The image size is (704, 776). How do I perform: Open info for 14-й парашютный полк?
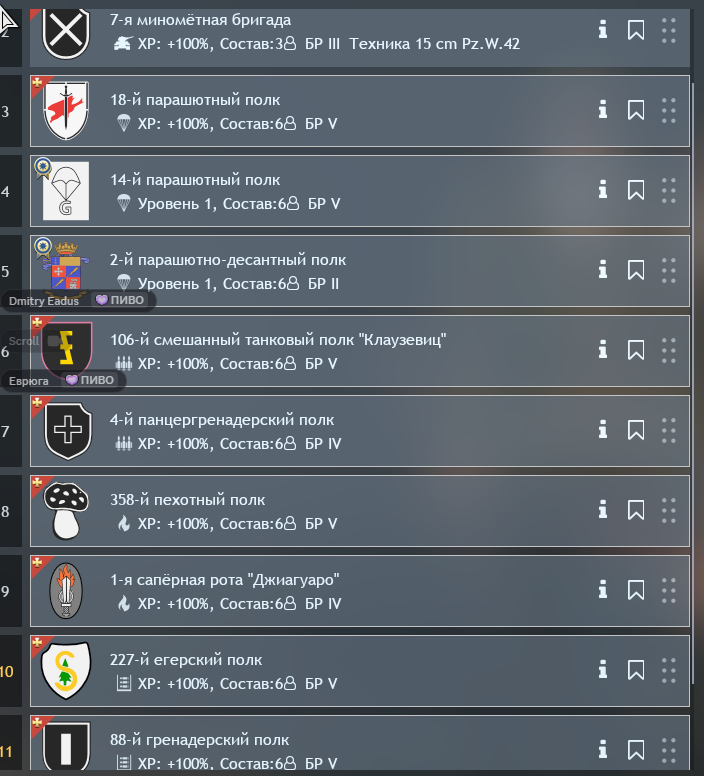(x=603, y=190)
